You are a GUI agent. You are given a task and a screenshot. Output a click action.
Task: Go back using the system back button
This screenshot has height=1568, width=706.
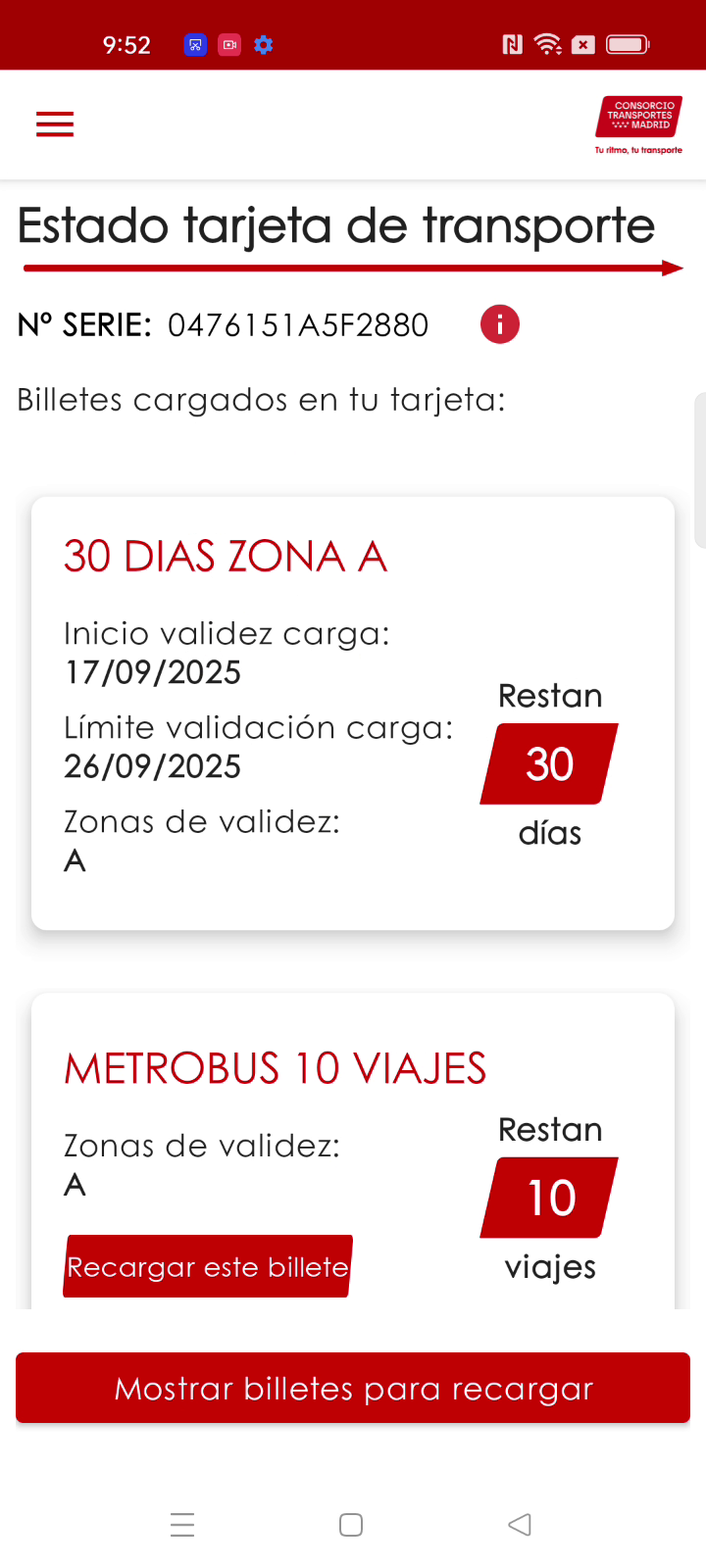pos(520,1525)
